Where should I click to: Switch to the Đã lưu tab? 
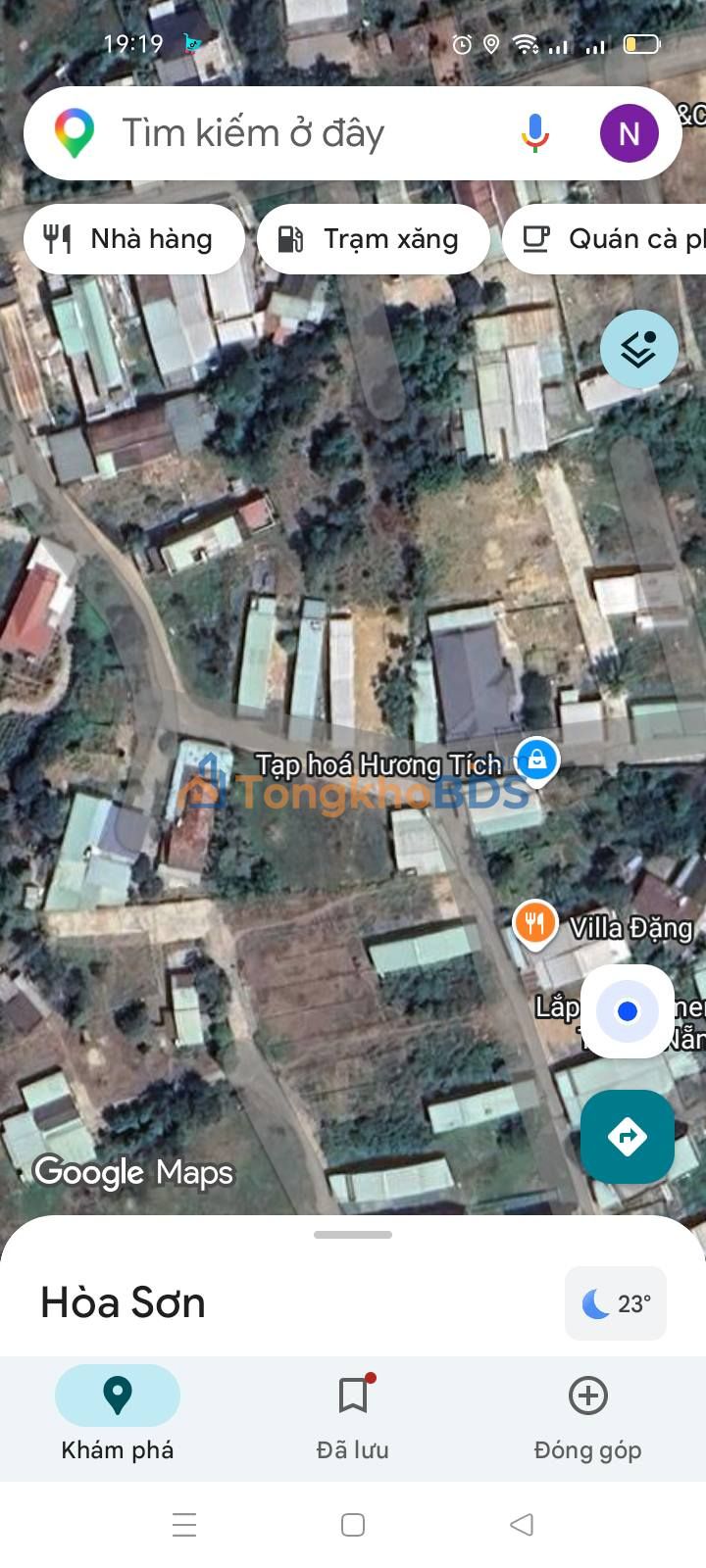coord(353,1415)
